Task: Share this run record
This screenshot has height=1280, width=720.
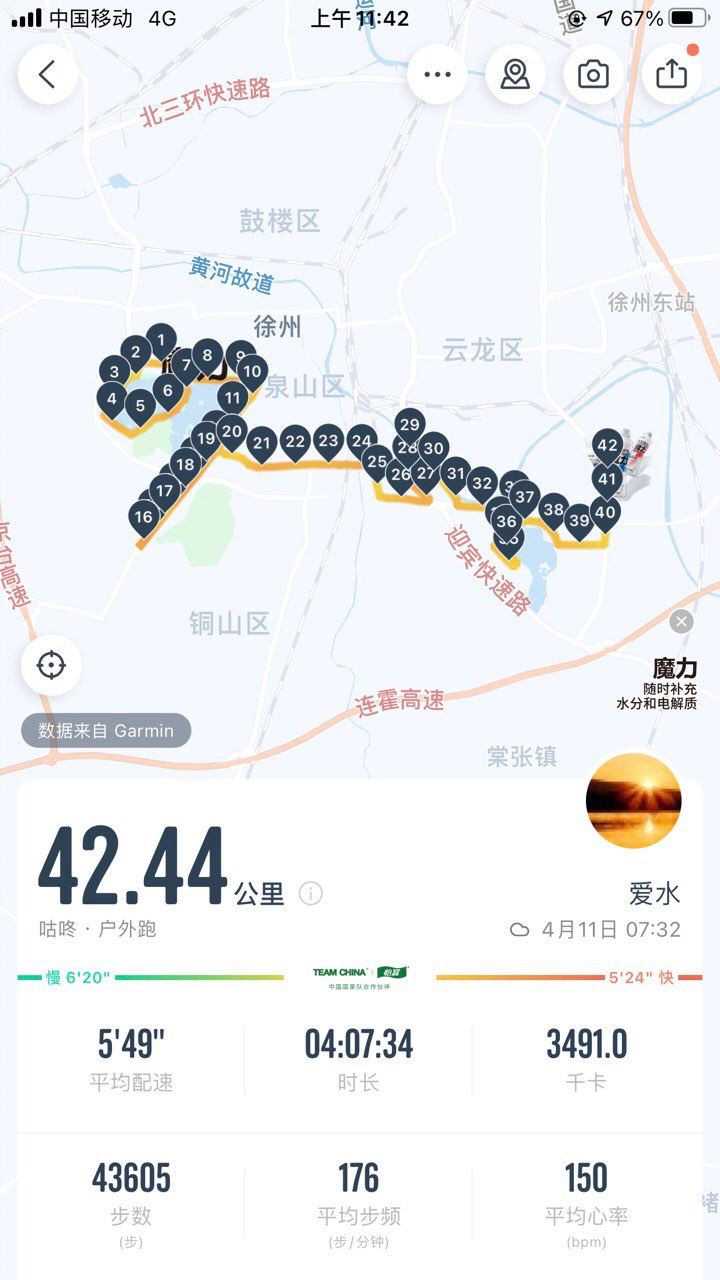Action: pyautogui.click(x=671, y=75)
